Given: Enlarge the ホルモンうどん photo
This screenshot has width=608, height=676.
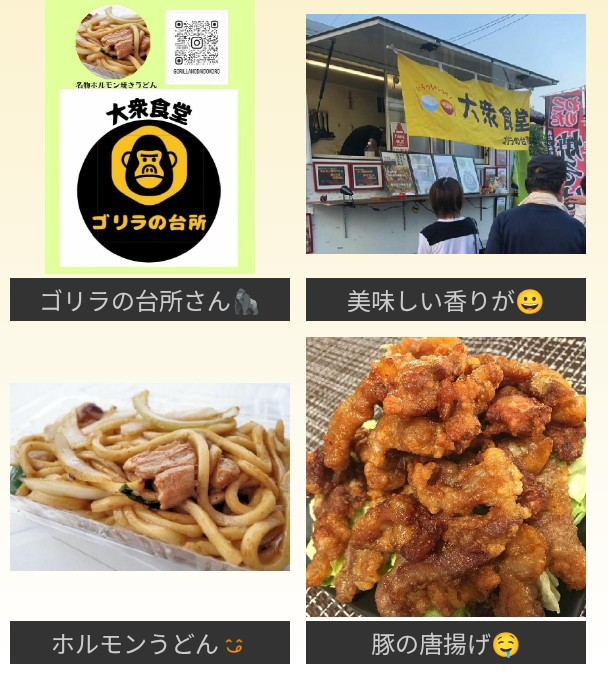Looking at the screenshot, I should pos(150,477).
